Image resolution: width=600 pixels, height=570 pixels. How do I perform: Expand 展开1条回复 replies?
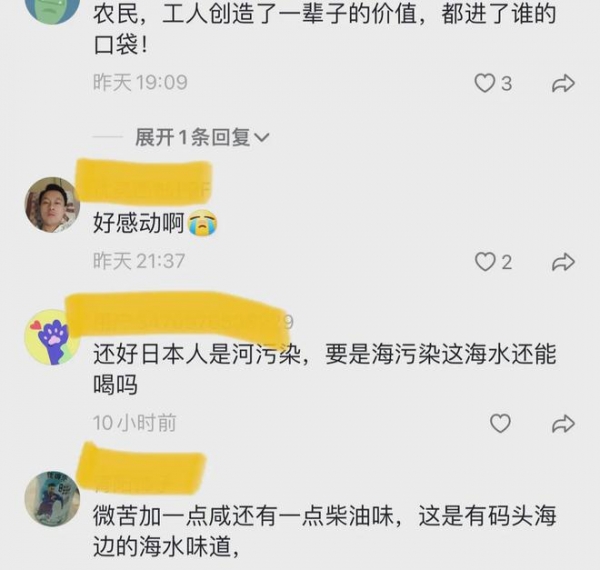tap(202, 137)
